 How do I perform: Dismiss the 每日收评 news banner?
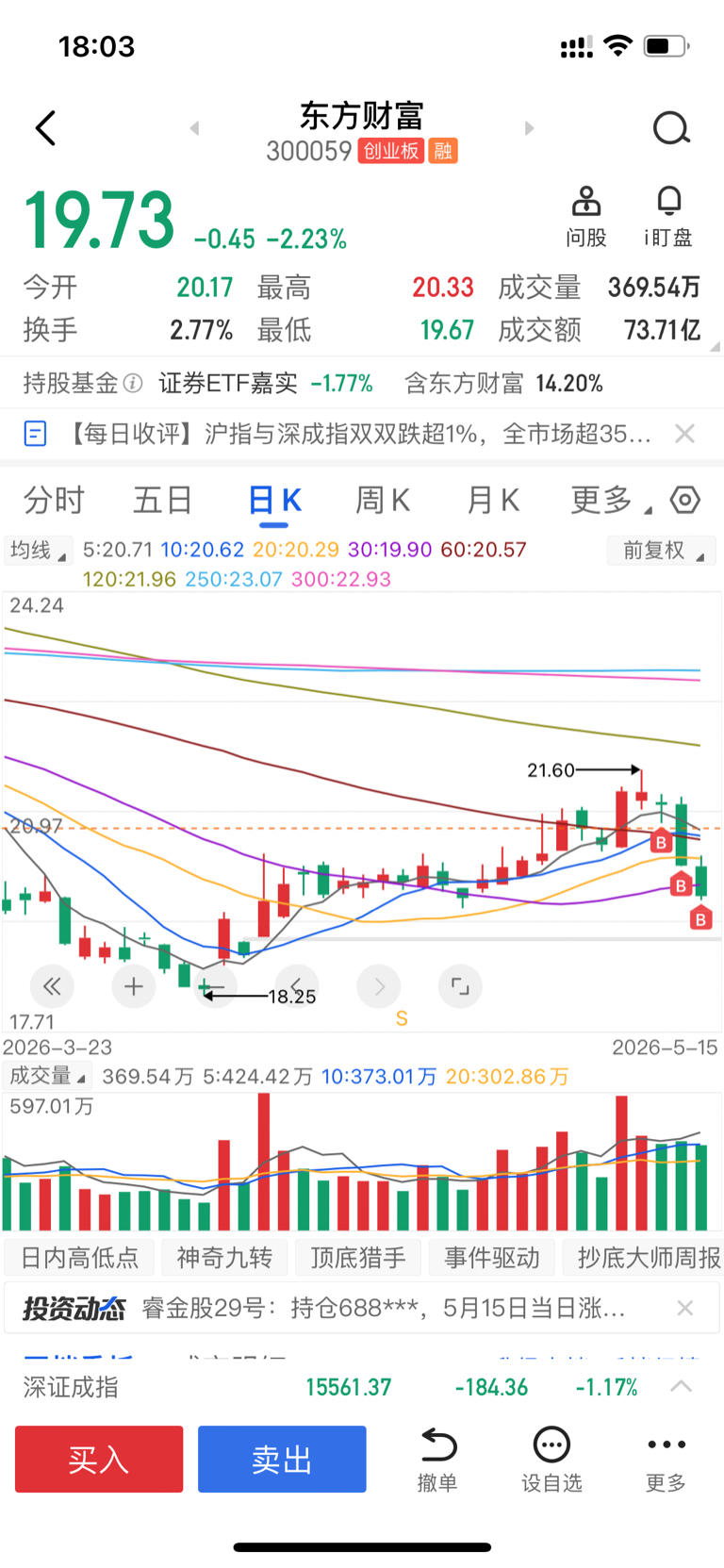pyautogui.click(x=685, y=434)
